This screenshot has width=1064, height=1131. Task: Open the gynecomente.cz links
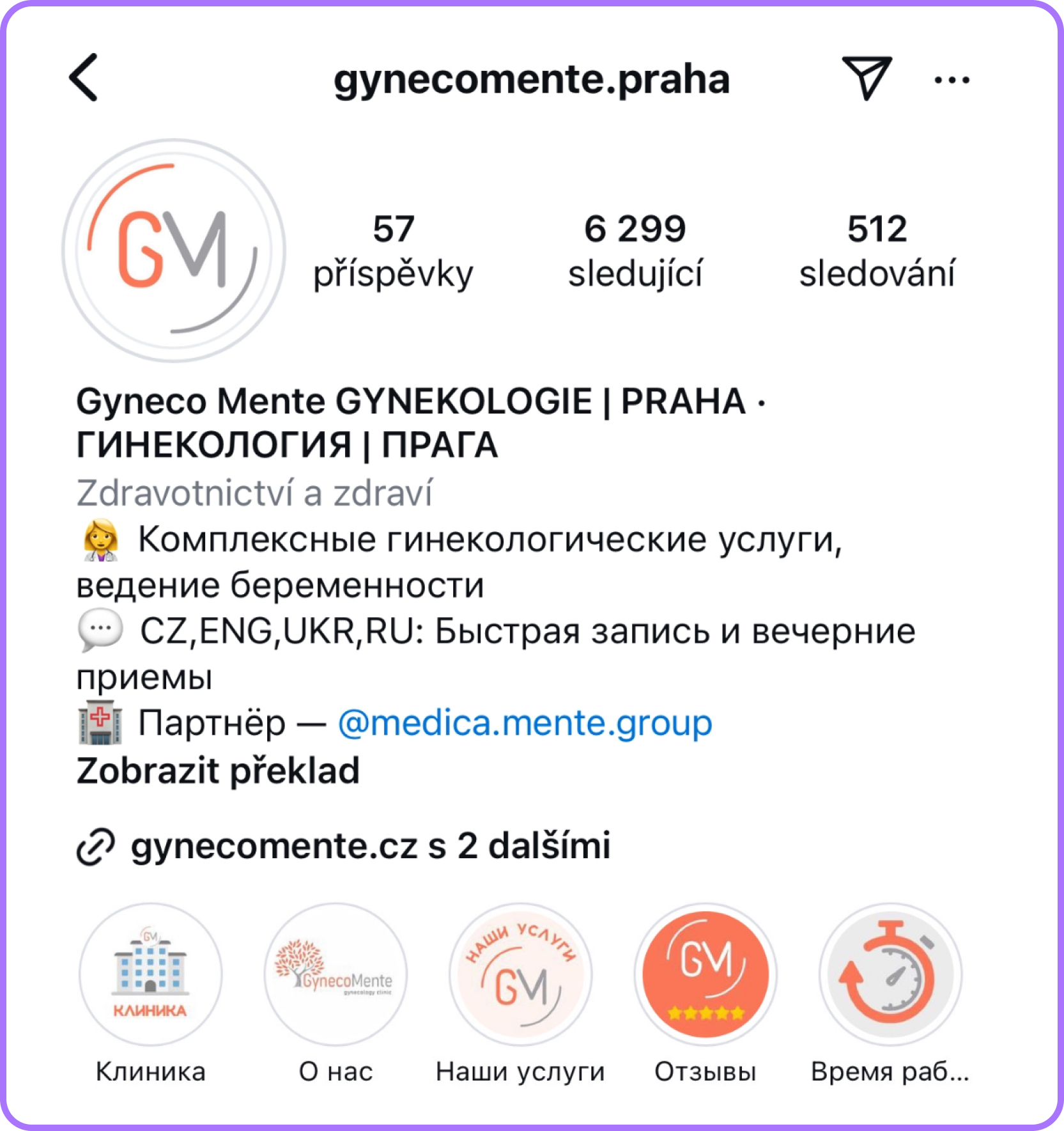pyautogui.click(x=369, y=846)
